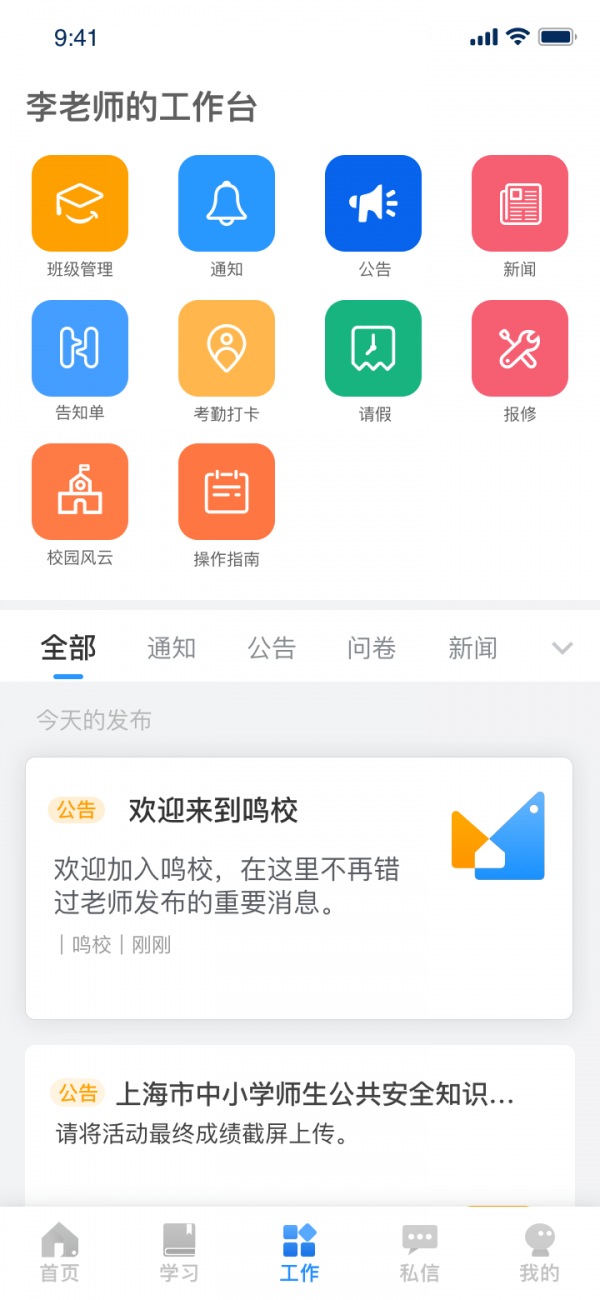Open the 私信 messages tab

[x=420, y=1253]
